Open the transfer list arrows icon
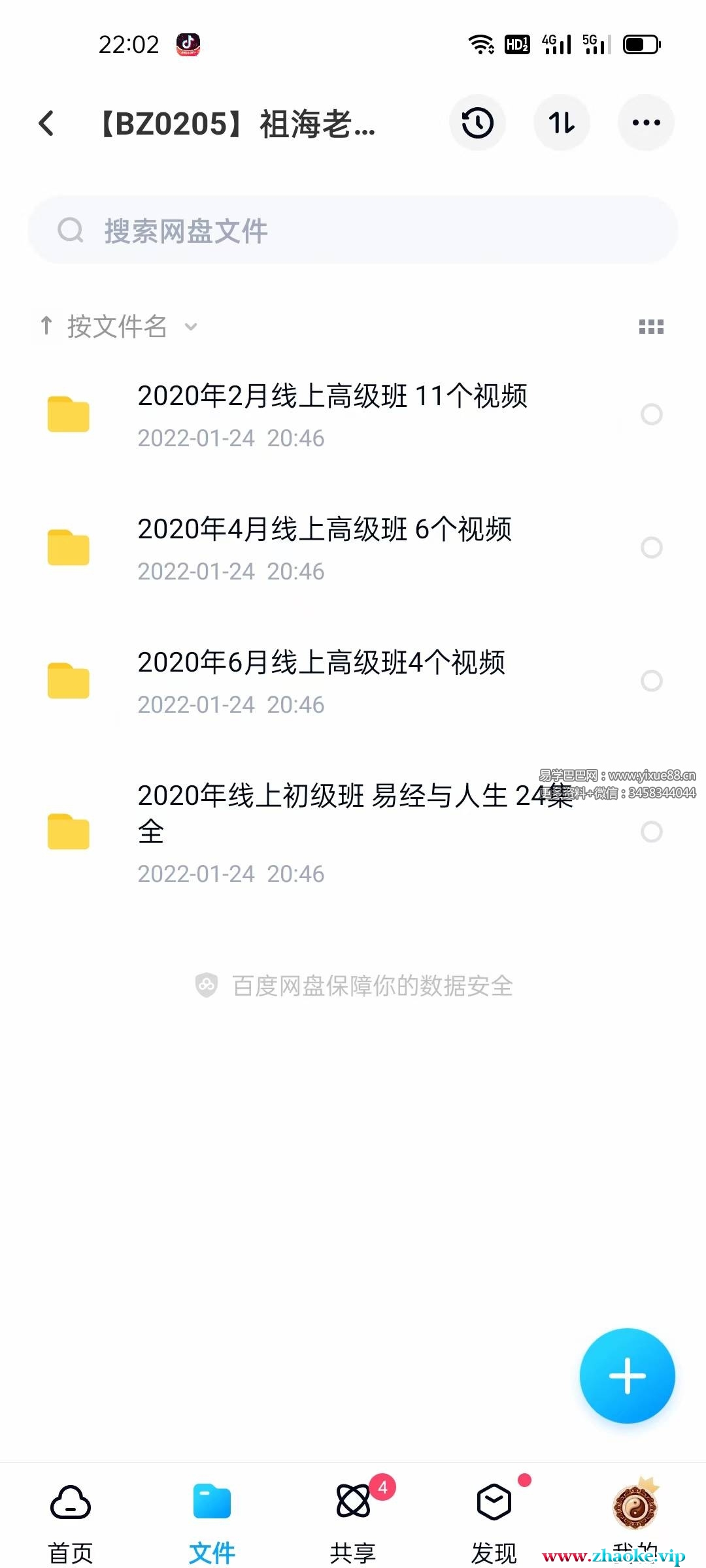706x1568 pixels. tap(562, 123)
